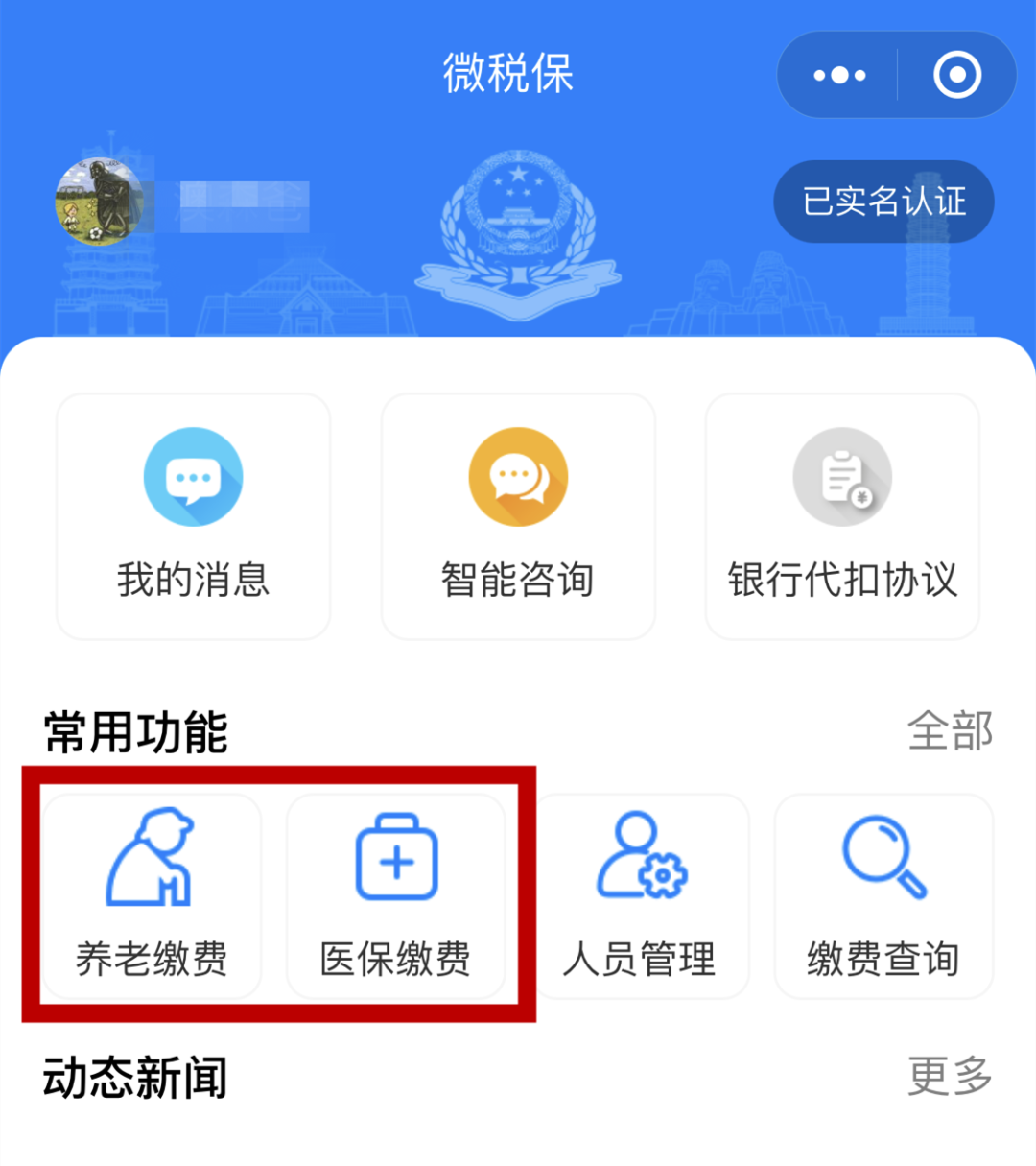Tap the 已实名认证 badge
The width and height of the screenshot is (1036, 1166).
click(883, 202)
